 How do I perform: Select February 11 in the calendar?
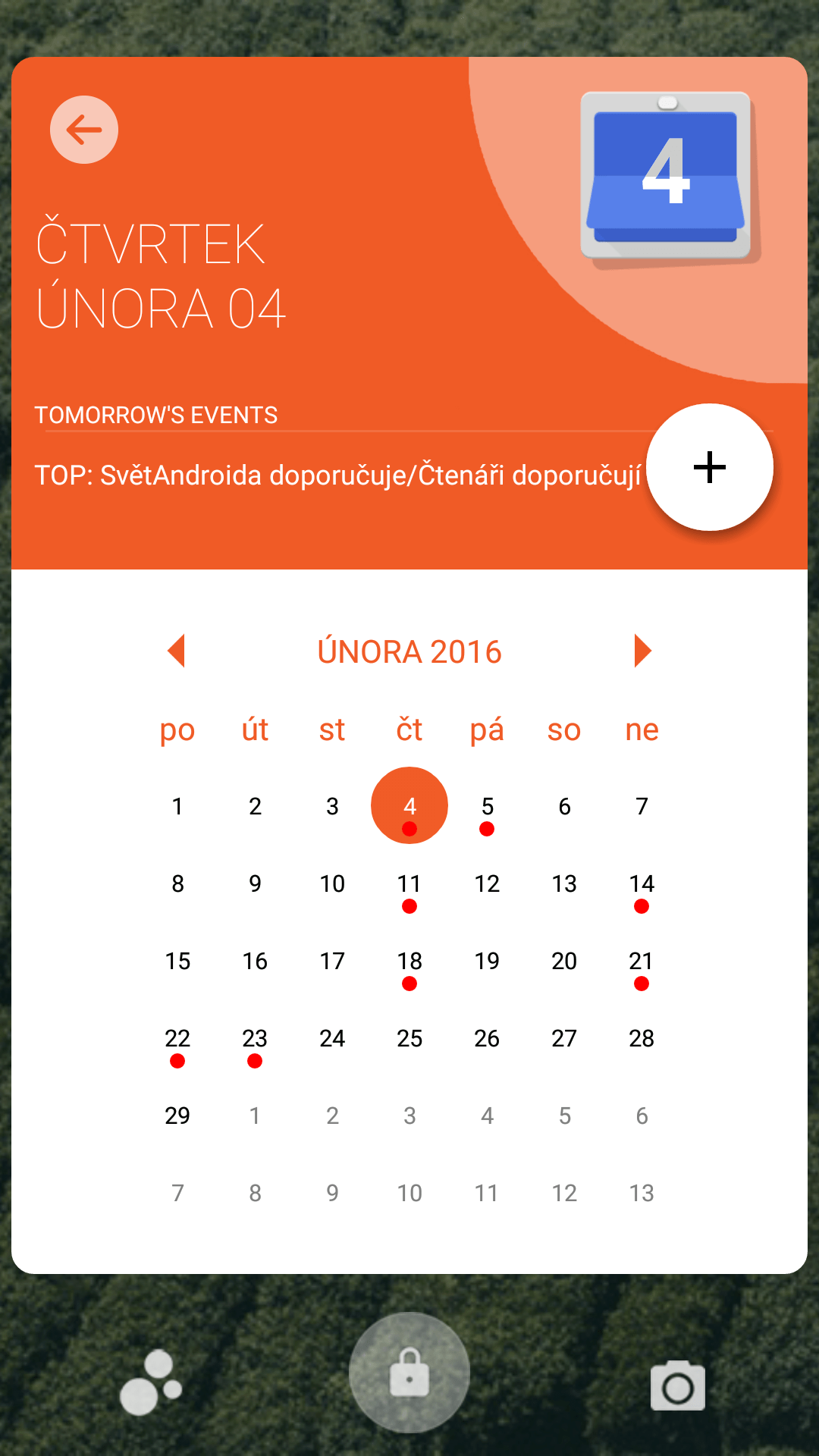click(x=409, y=883)
